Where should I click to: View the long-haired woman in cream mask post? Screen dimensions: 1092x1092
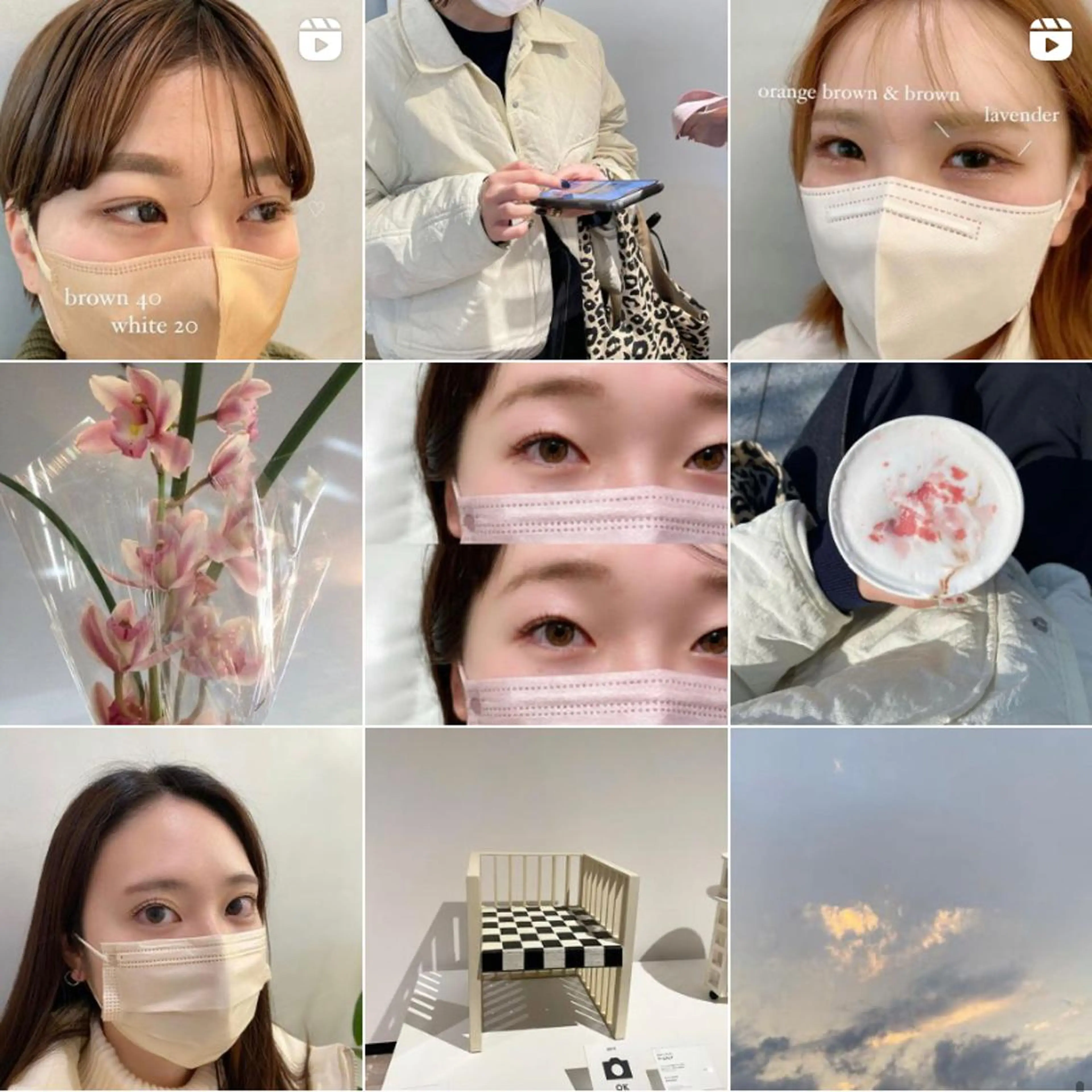point(181,909)
